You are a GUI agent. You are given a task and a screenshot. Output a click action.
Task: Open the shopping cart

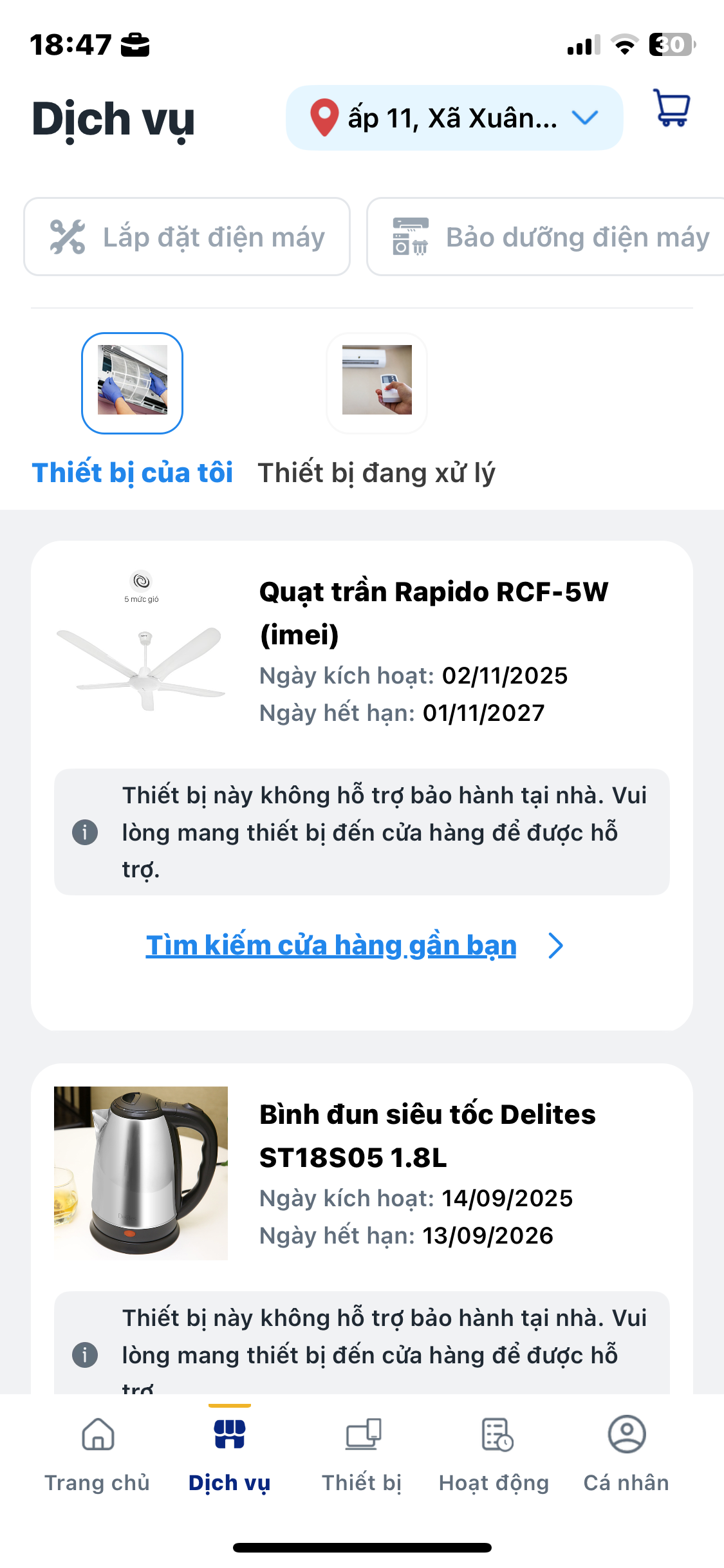coord(671,108)
